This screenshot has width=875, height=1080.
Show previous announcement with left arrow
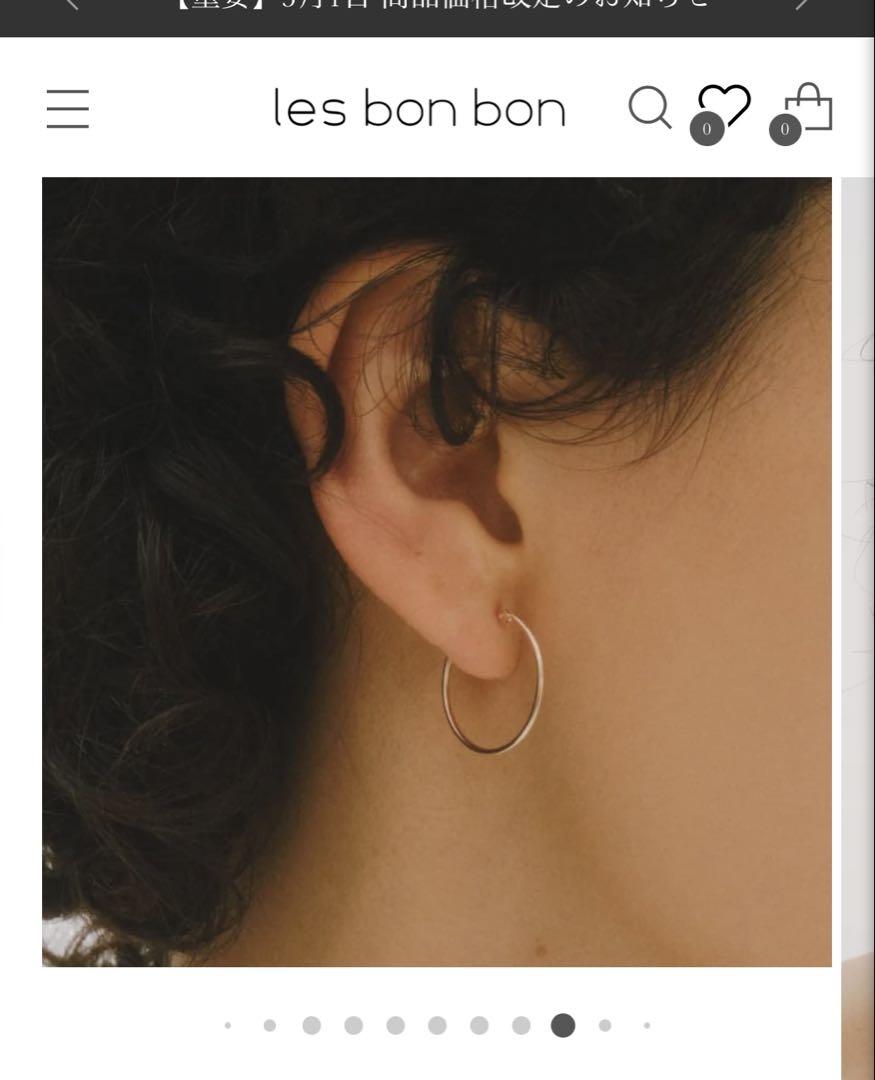click(x=70, y=5)
